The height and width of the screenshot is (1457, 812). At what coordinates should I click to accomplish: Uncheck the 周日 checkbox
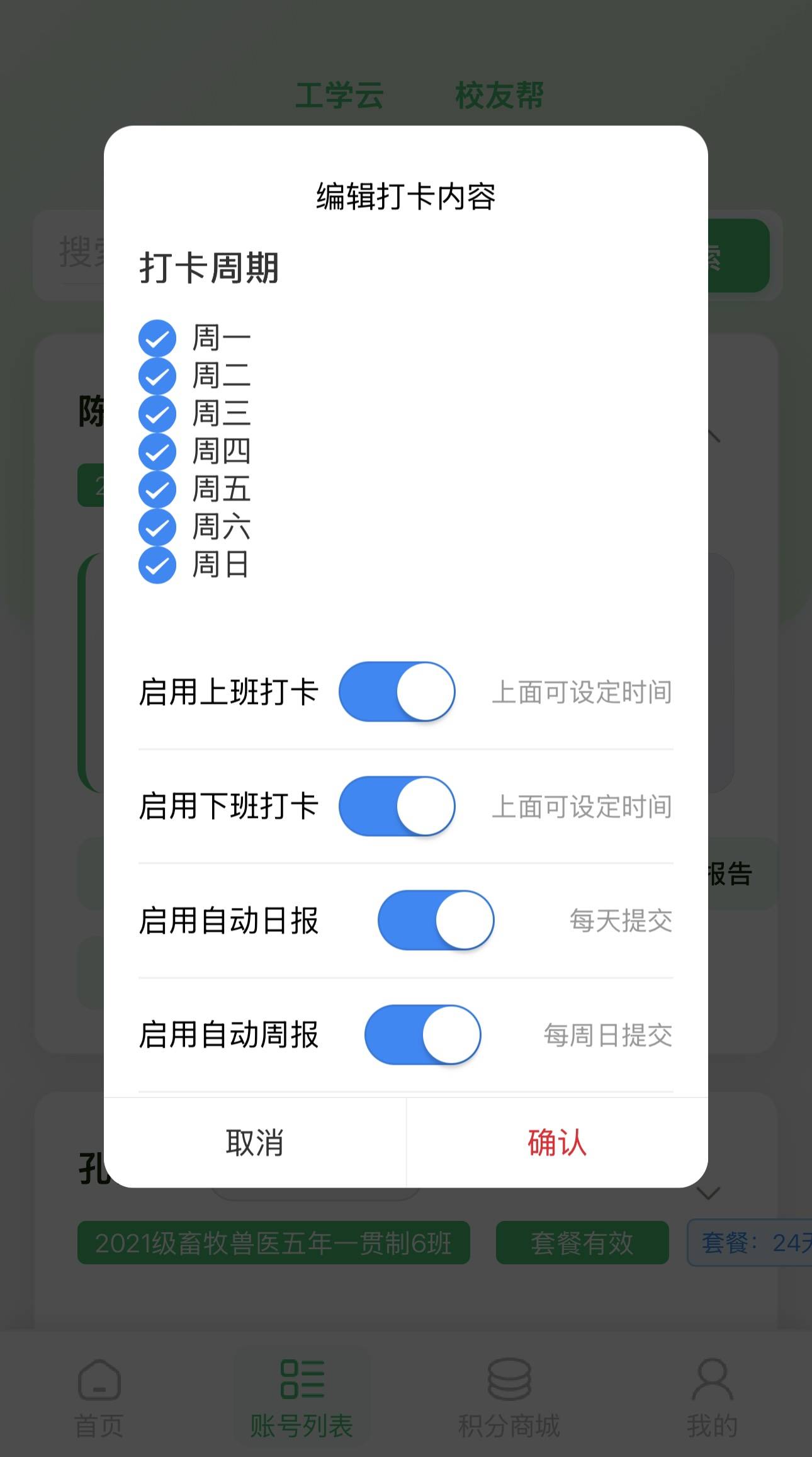[157, 565]
